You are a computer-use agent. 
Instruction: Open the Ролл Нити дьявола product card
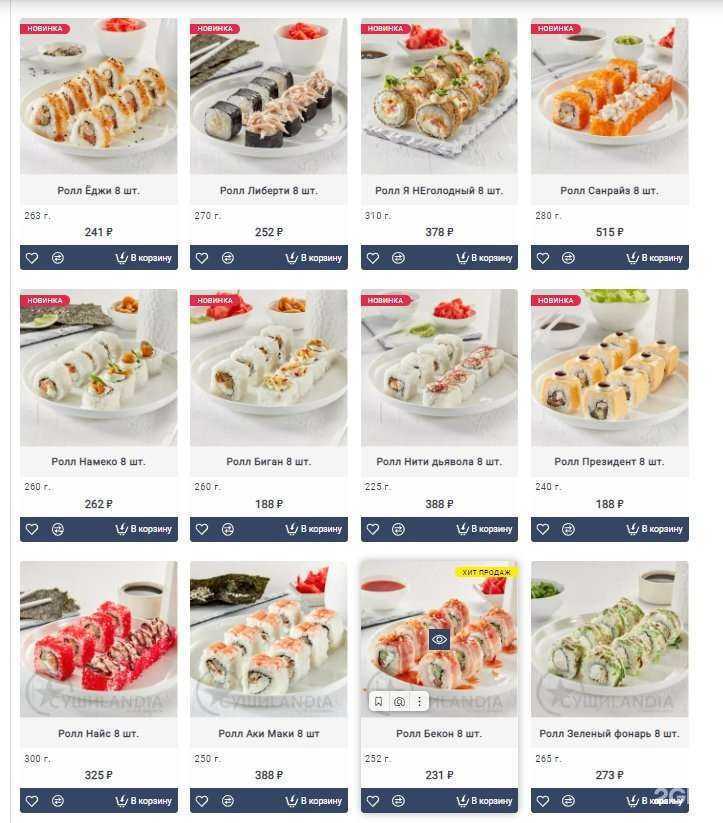click(439, 462)
